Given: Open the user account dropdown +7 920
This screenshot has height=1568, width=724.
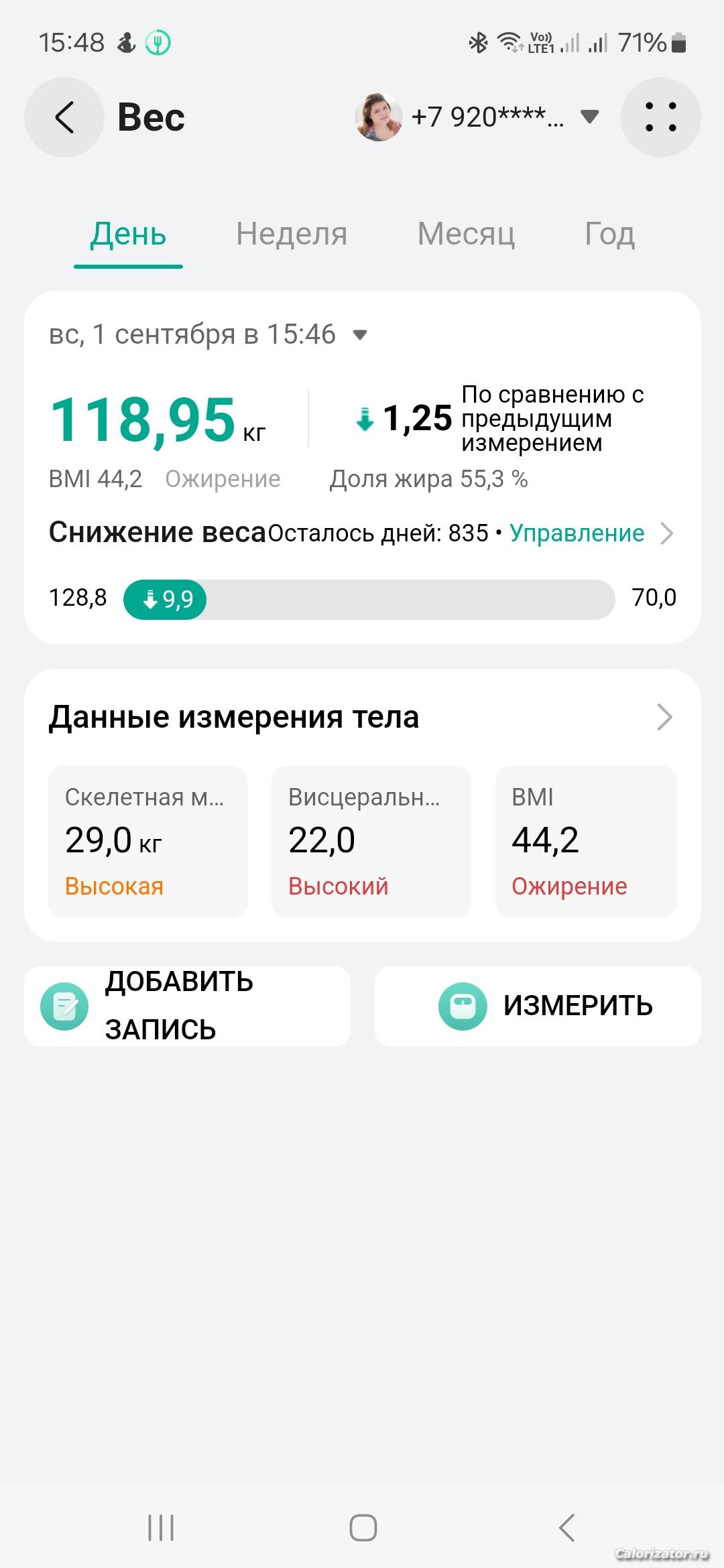Looking at the screenshot, I should click(x=477, y=117).
